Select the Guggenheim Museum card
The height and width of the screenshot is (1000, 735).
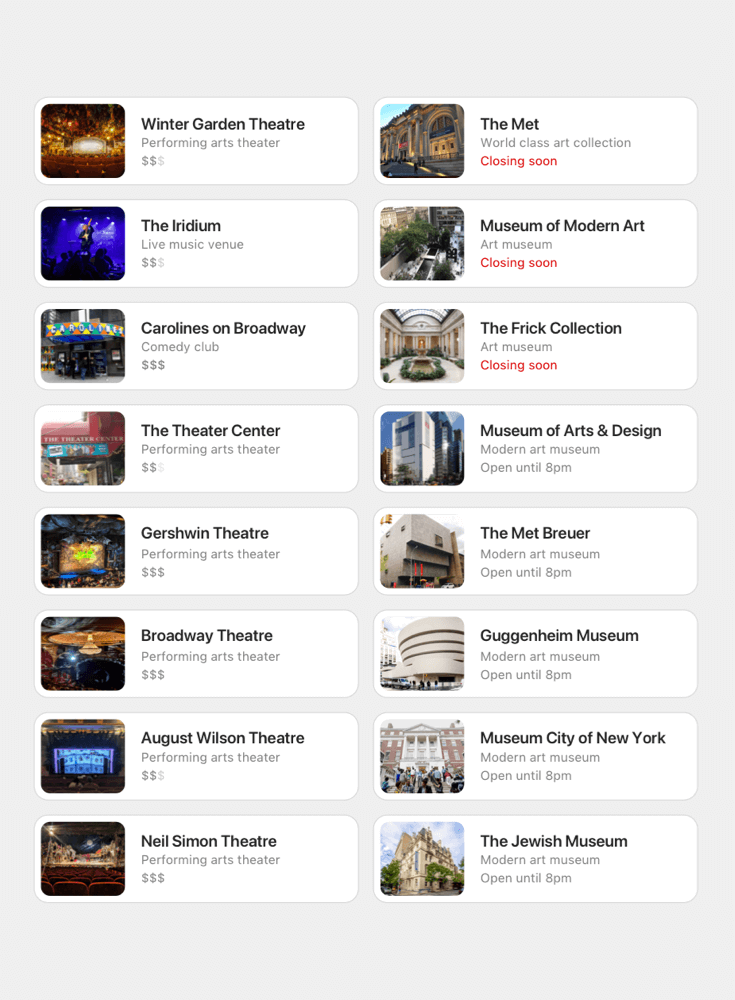pyautogui.click(x=535, y=654)
